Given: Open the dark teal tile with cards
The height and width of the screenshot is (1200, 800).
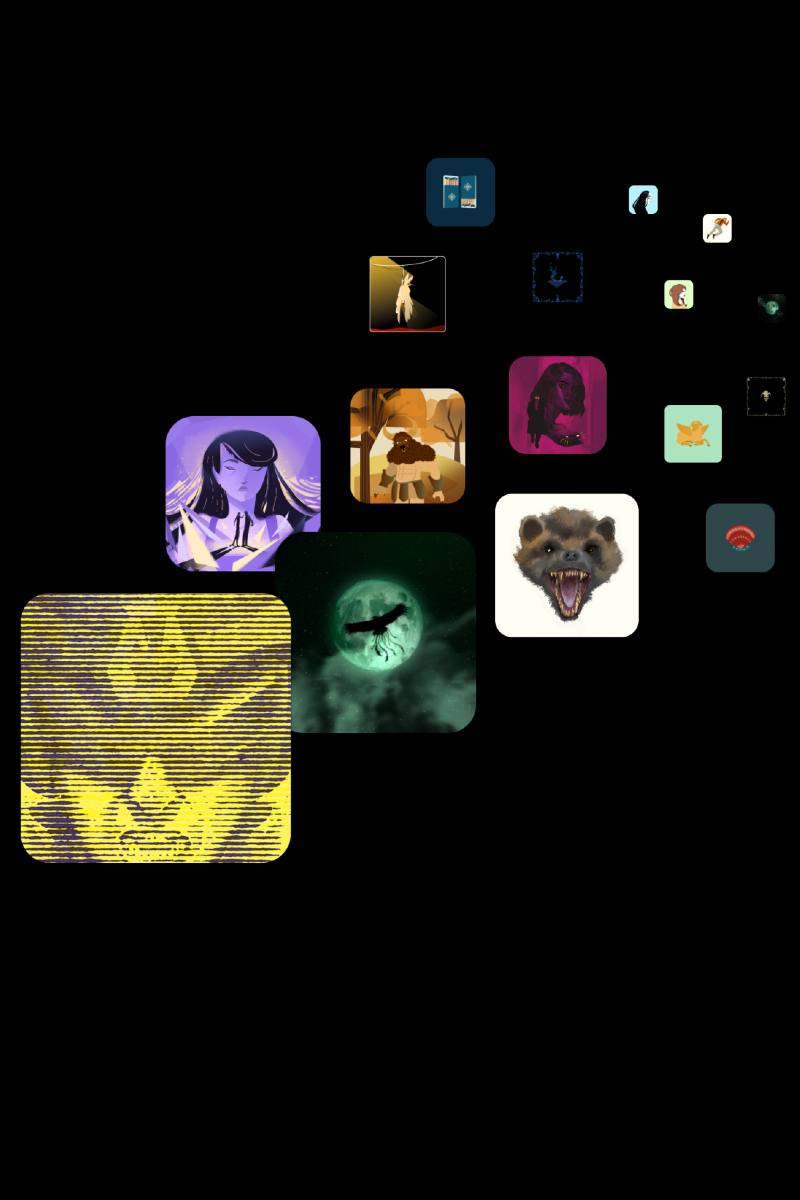Looking at the screenshot, I should [460, 192].
